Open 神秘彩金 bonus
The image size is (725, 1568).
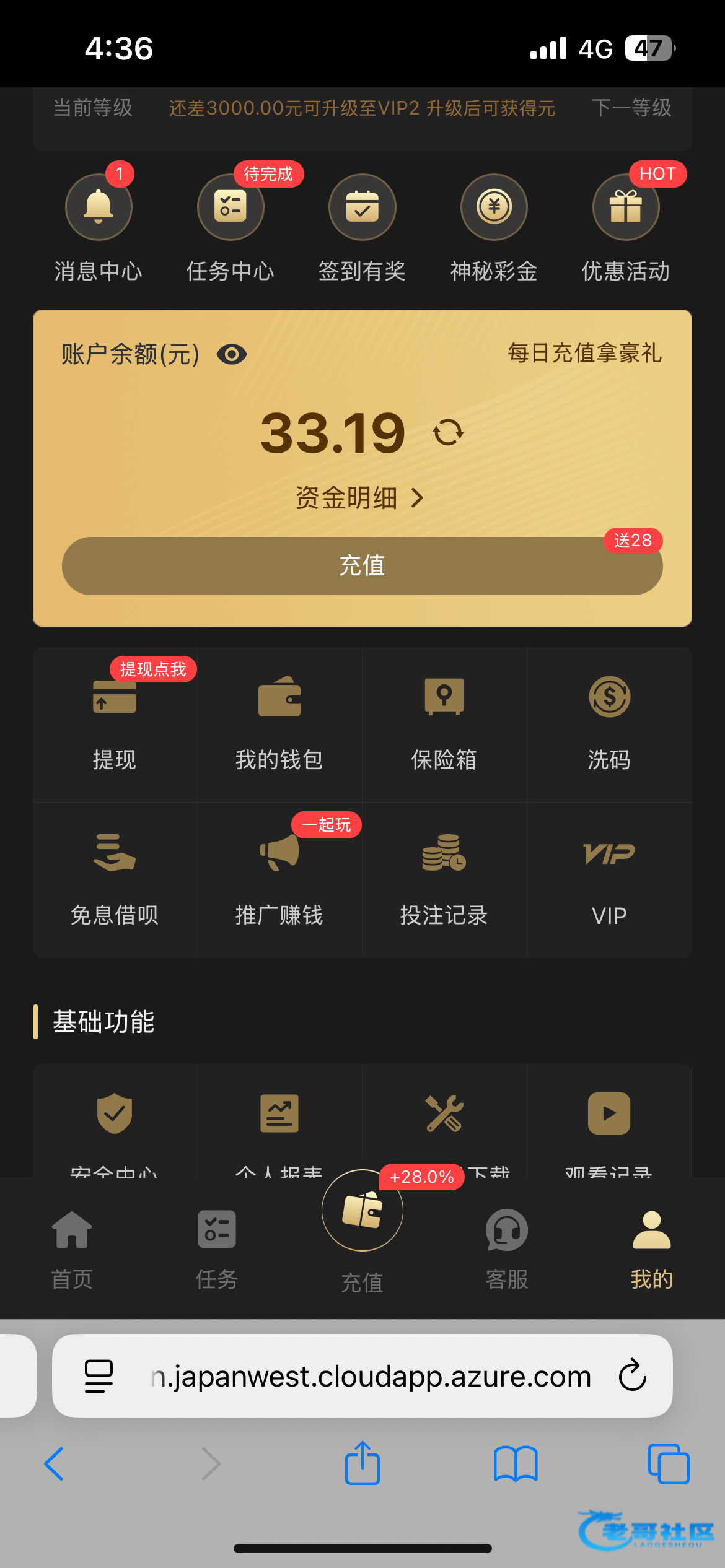click(x=494, y=207)
